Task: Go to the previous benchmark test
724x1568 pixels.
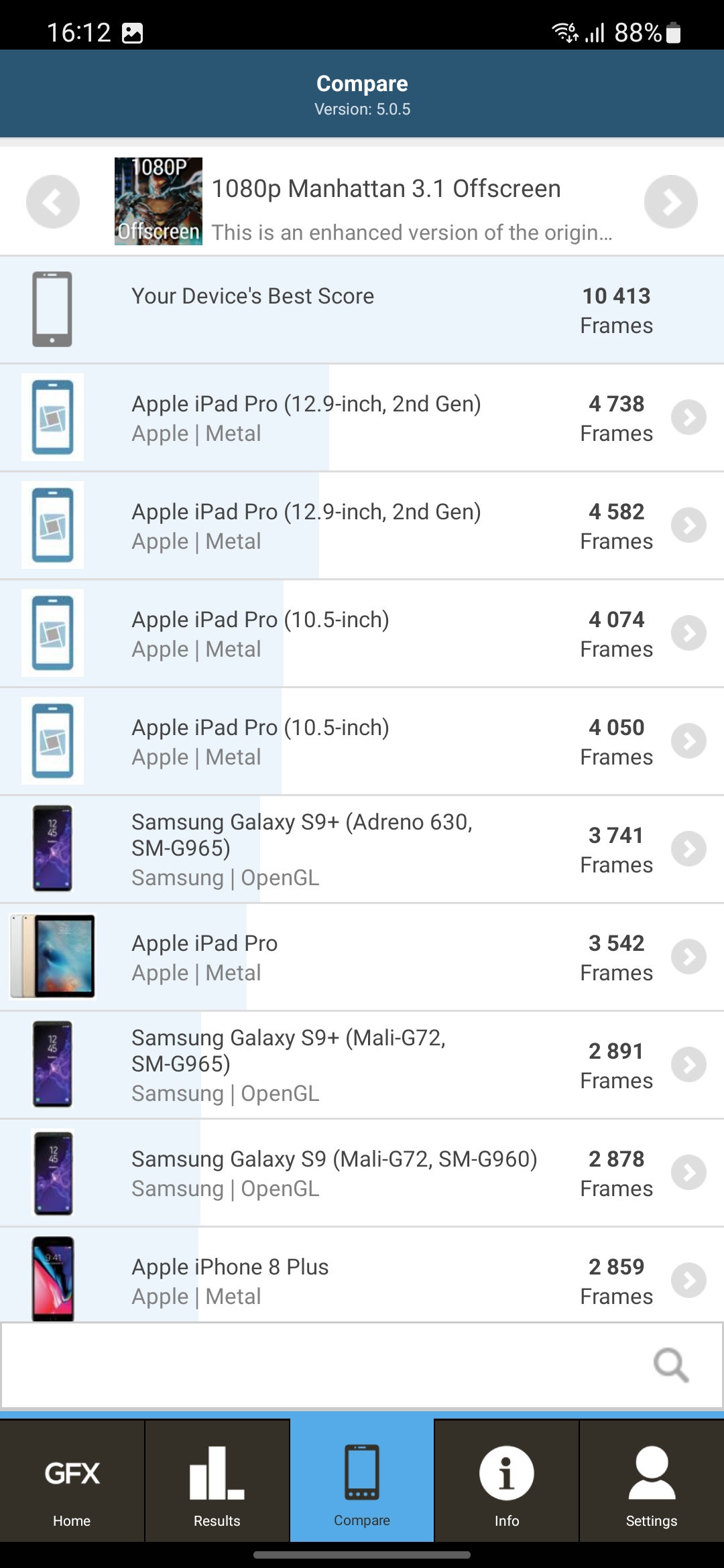Action: 52,202
